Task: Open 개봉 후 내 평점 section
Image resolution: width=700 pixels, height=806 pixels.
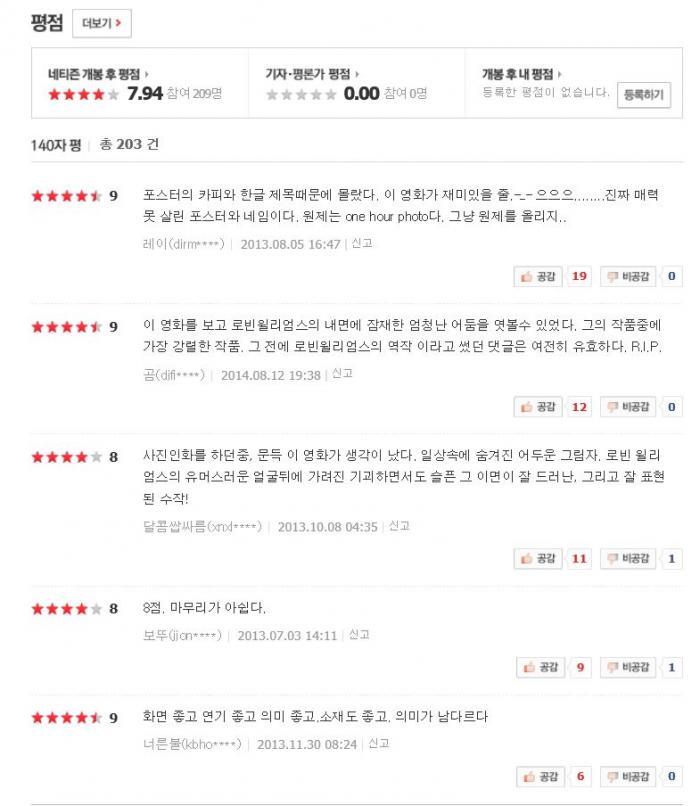Action: tap(521, 74)
